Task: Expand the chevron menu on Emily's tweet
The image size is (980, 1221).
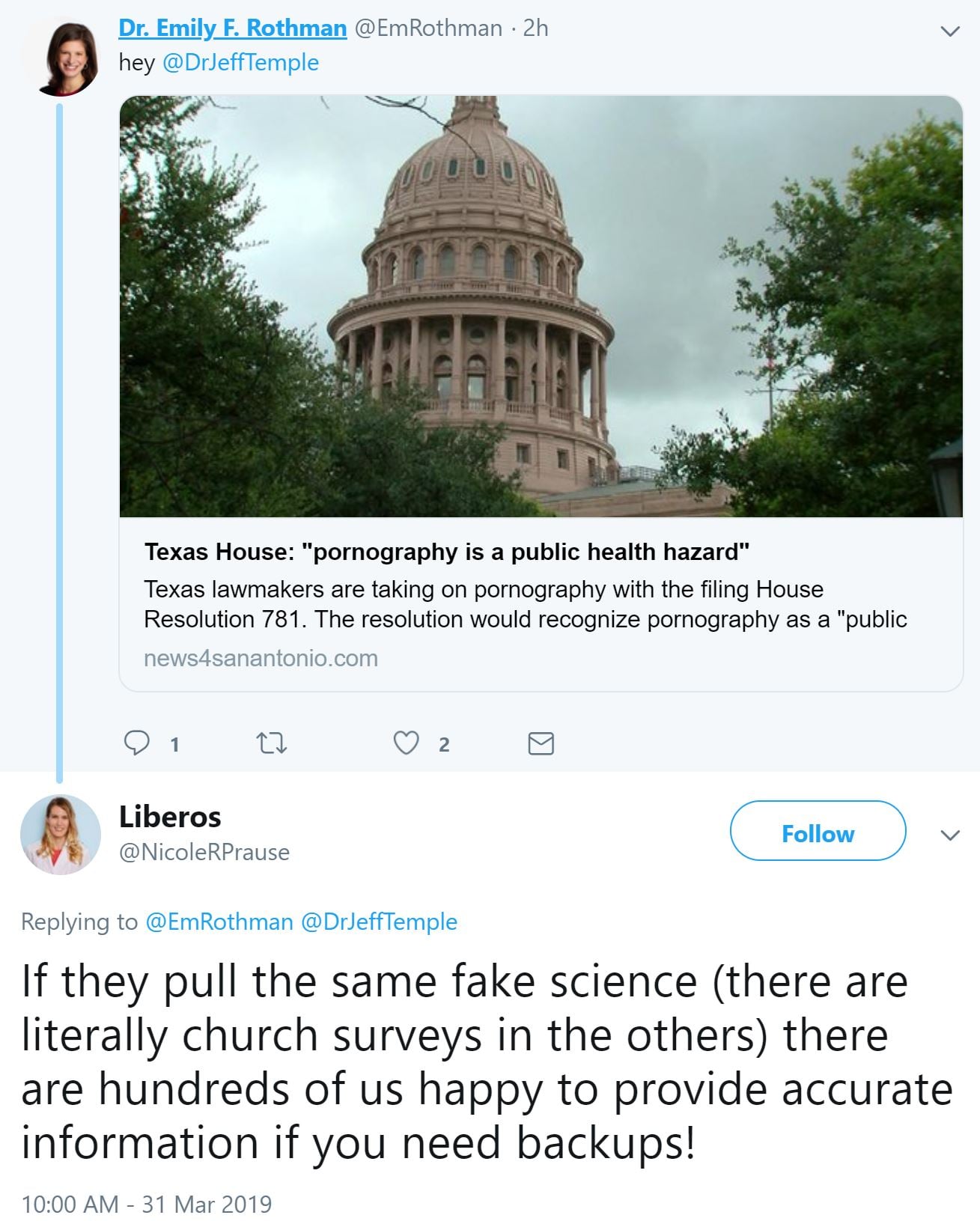Action: pos(949,31)
